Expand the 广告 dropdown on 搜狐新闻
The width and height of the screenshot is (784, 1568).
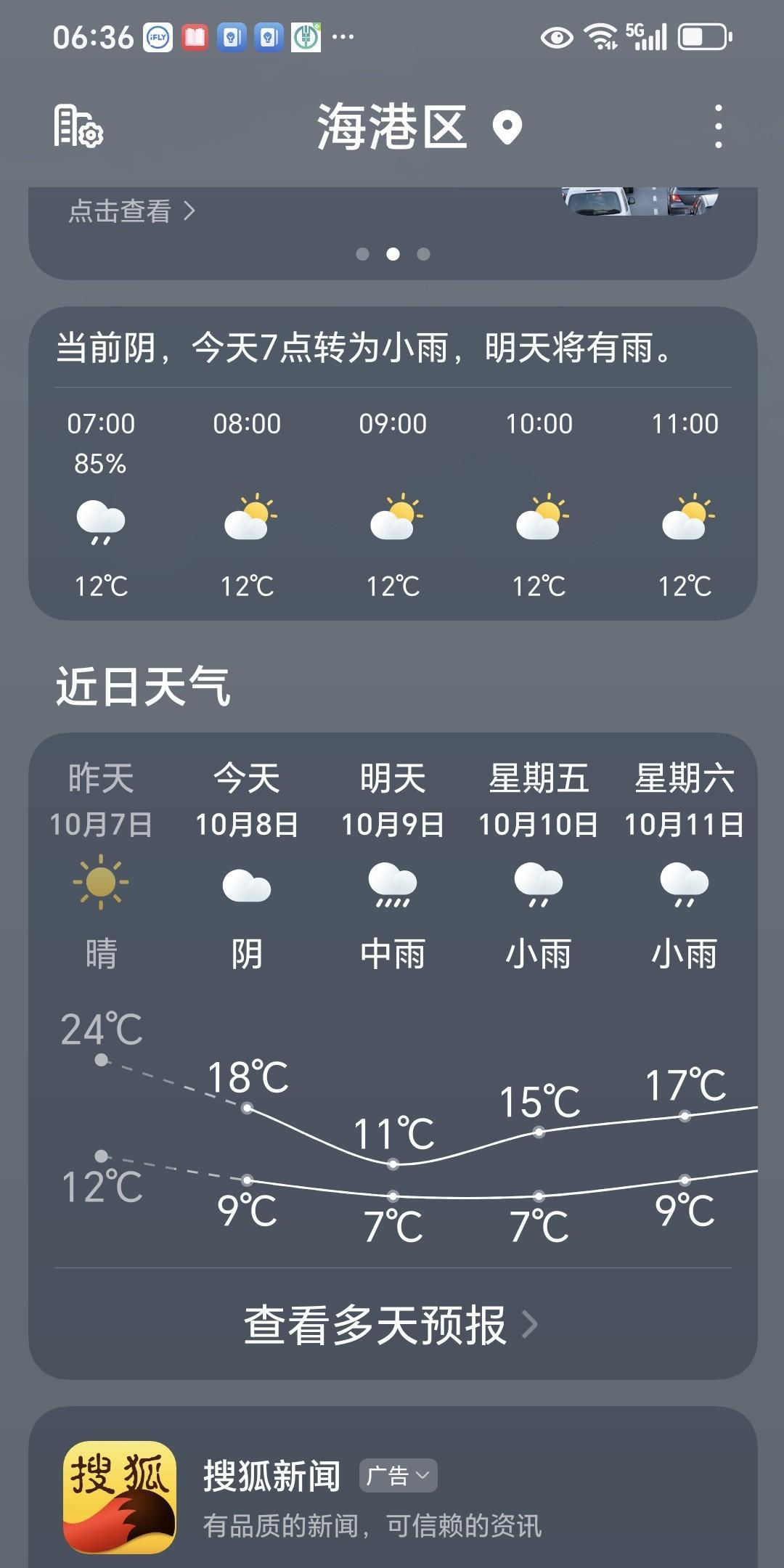pyautogui.click(x=398, y=1476)
